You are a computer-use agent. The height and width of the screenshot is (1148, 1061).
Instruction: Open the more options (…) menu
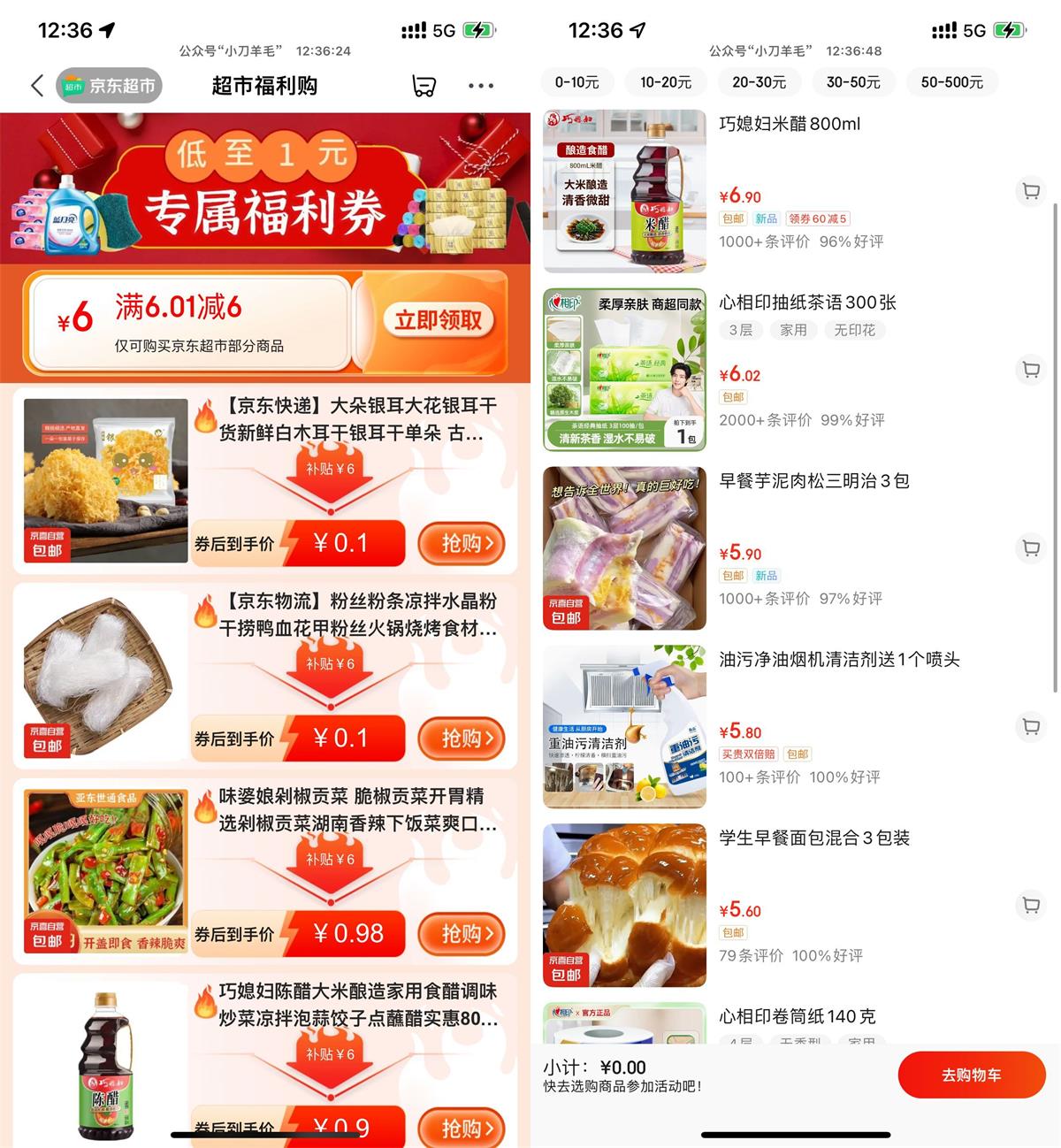point(481,86)
